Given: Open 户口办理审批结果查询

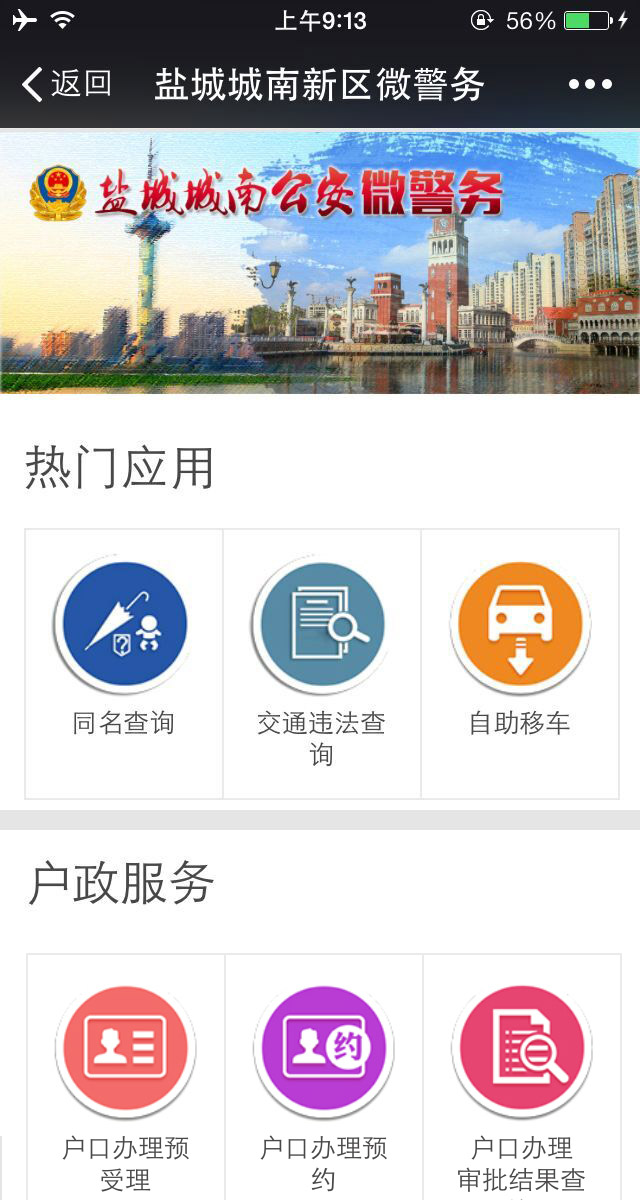Looking at the screenshot, I should [x=521, y=1052].
